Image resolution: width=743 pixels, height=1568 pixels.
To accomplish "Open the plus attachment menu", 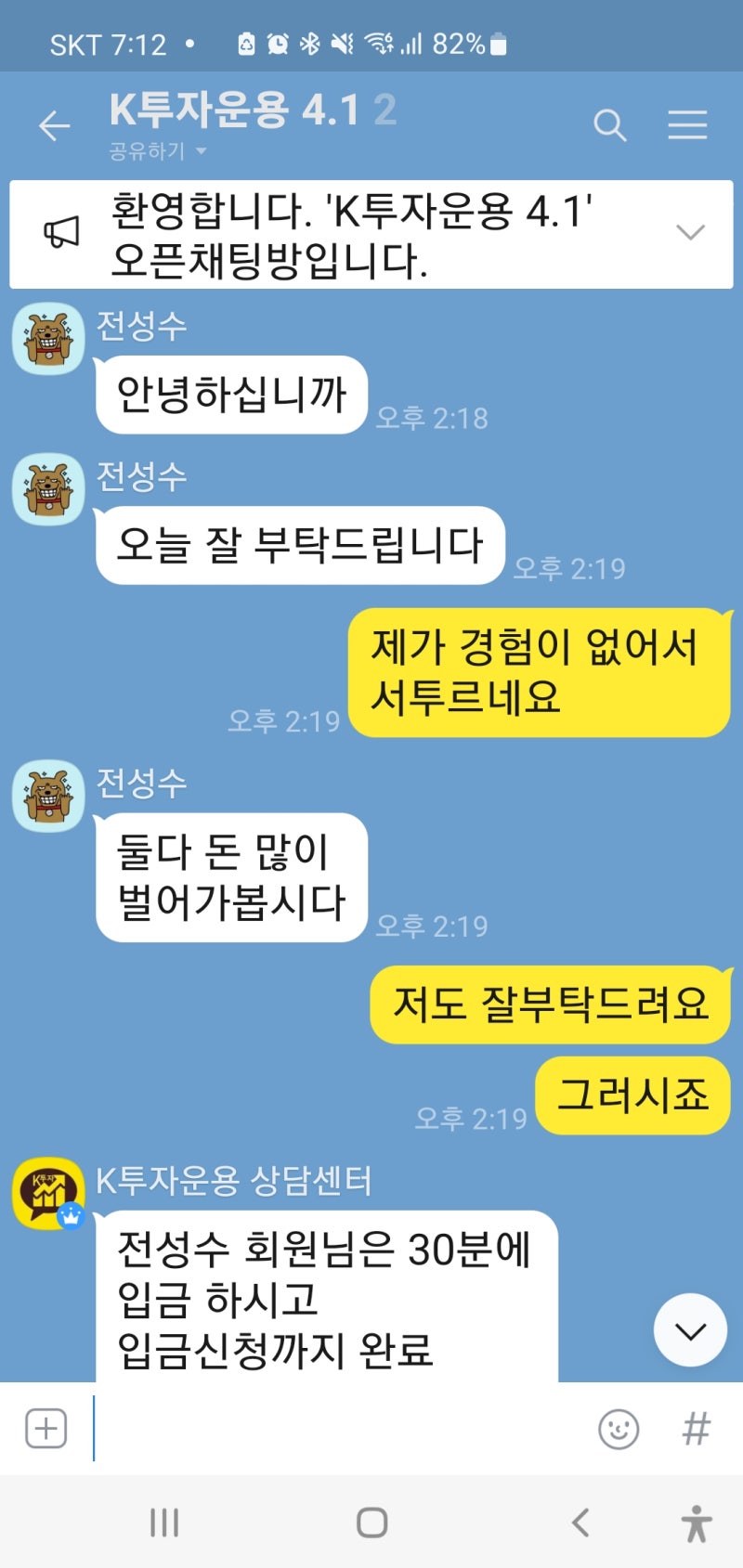I will click(x=46, y=1428).
